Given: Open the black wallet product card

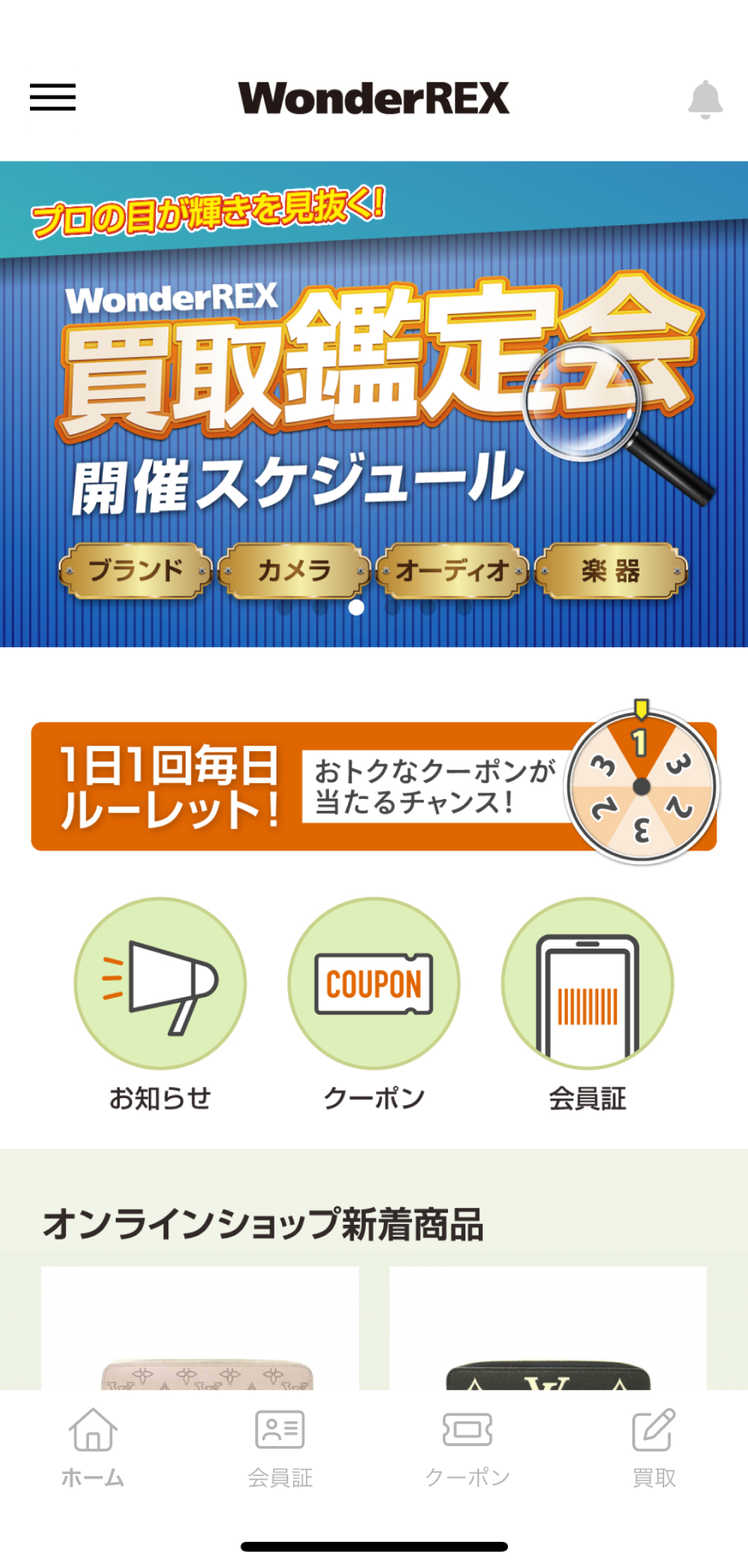Looking at the screenshot, I should pyautogui.click(x=548, y=1332).
